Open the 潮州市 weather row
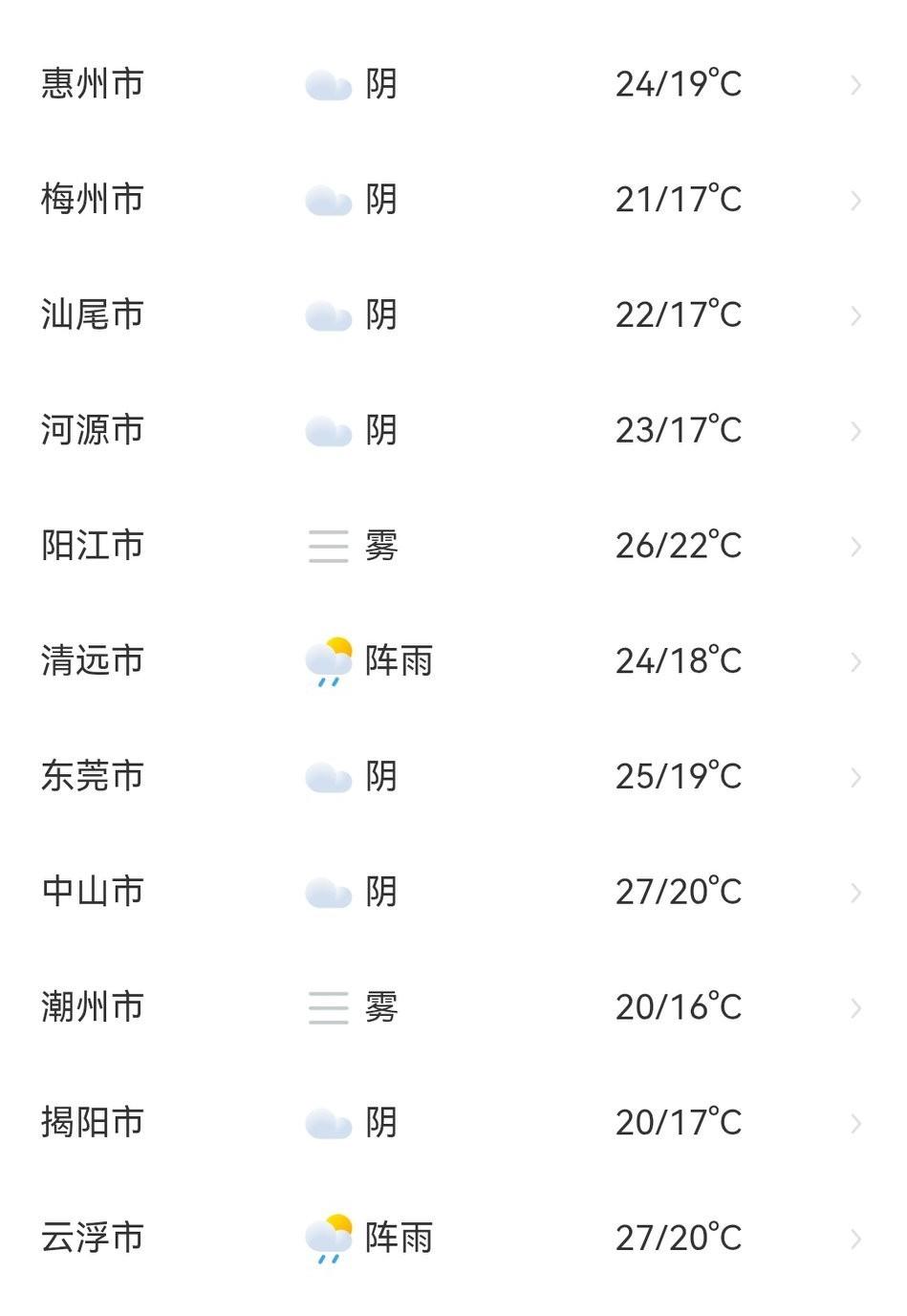Screen dimensions: 907x1316 point(453,1007)
